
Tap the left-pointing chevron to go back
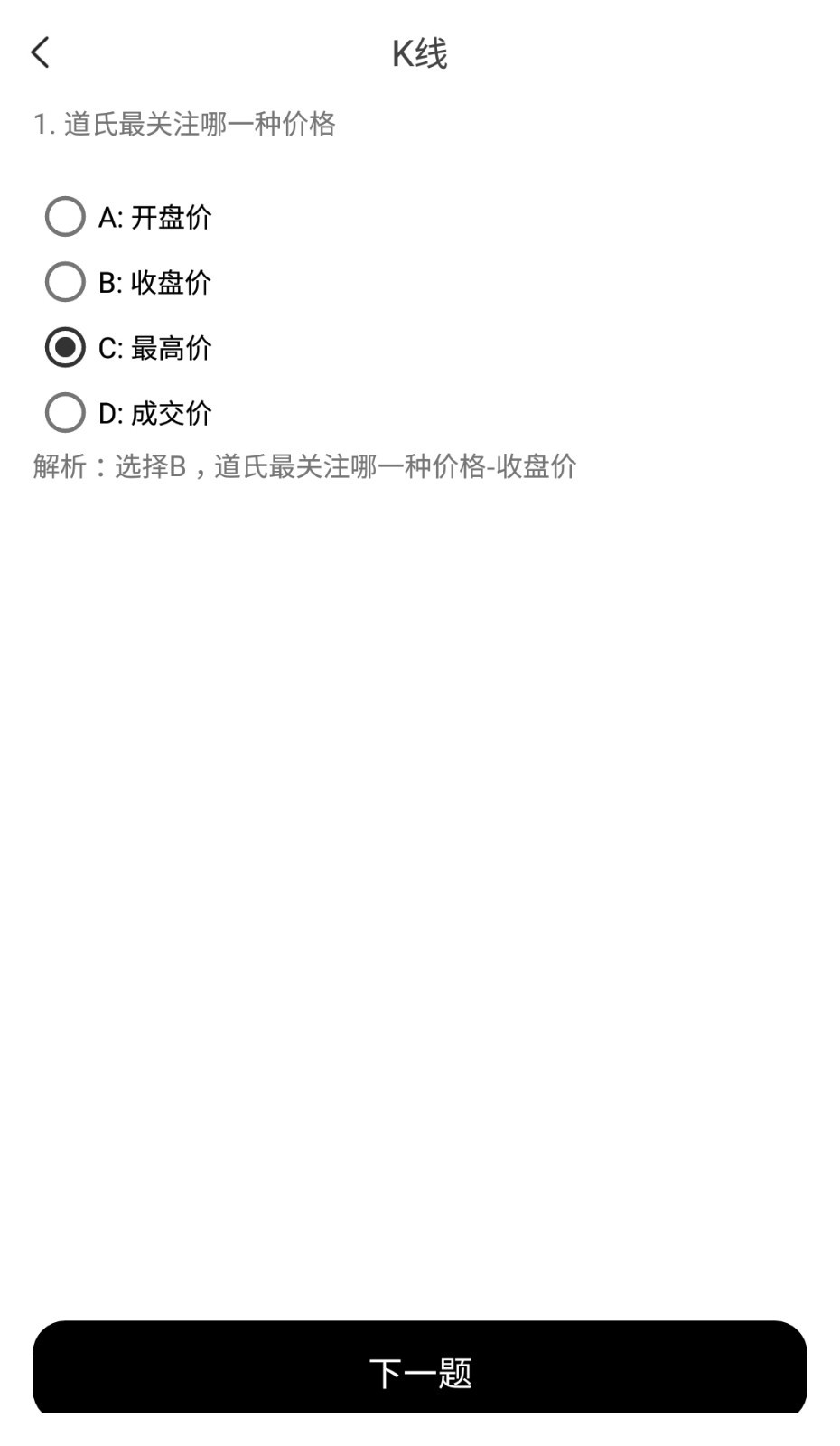(41, 52)
